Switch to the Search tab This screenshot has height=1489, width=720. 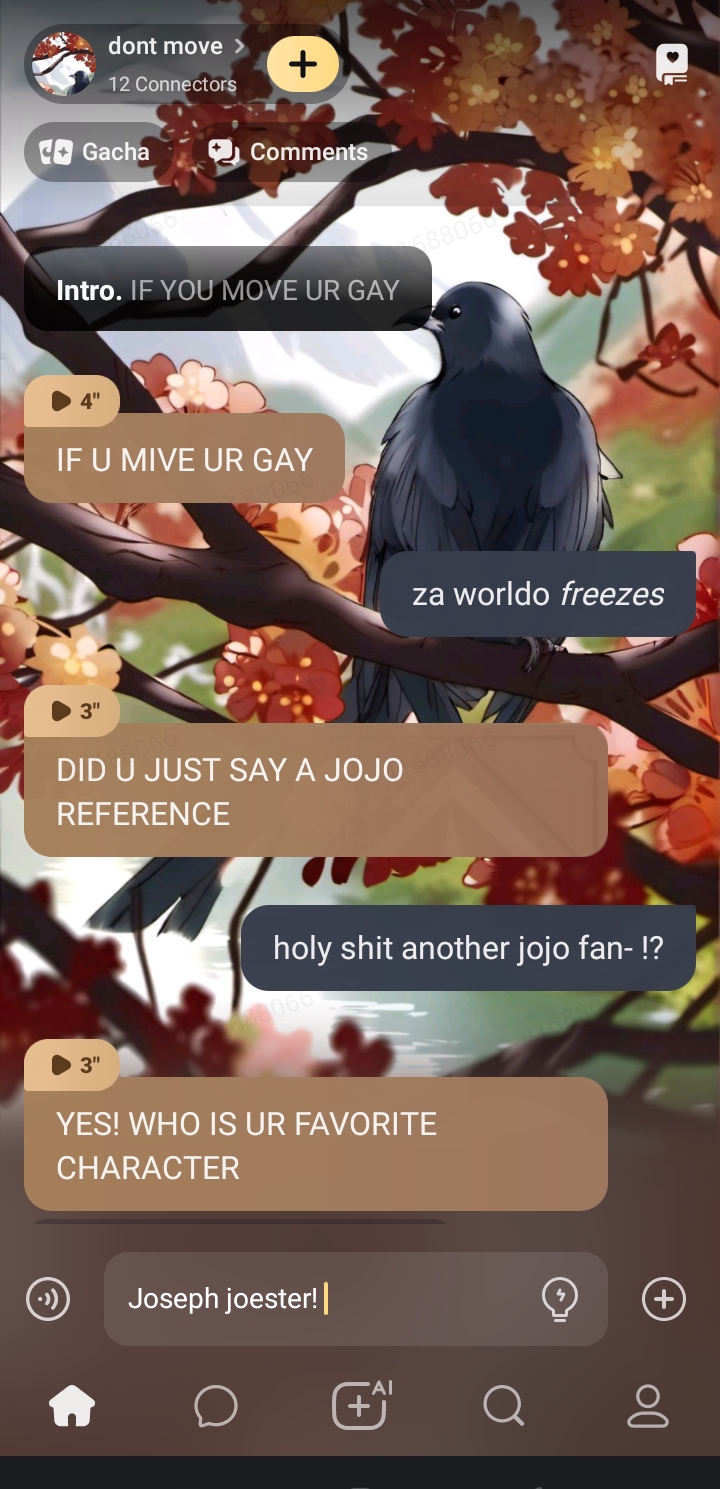[504, 1406]
